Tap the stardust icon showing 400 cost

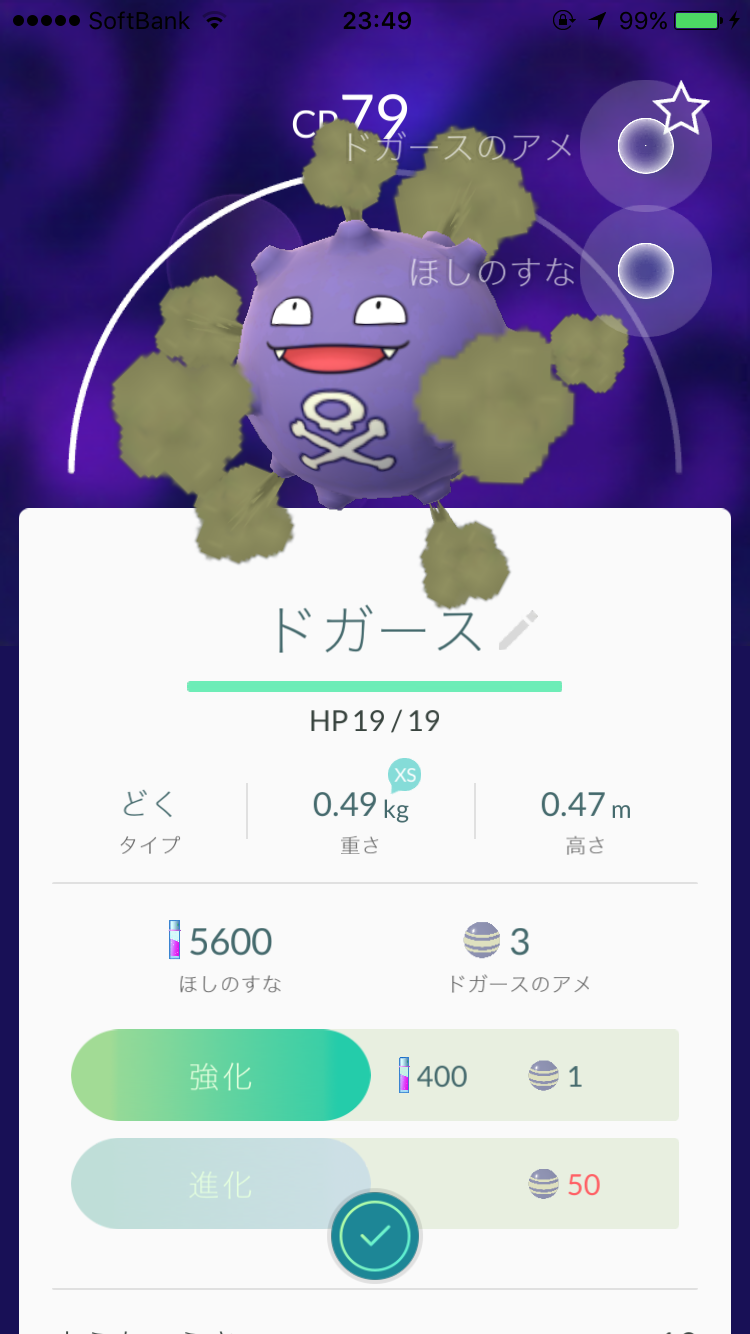coord(404,1075)
